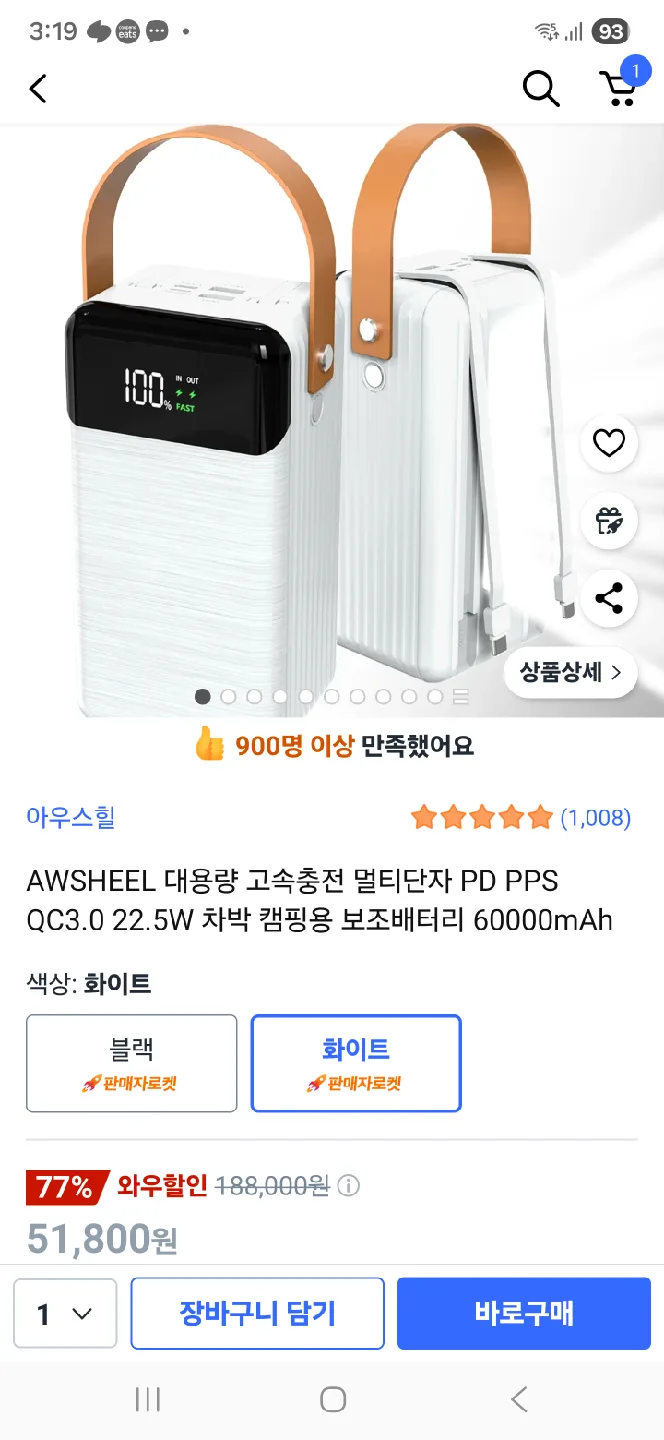Share this product
The image size is (664, 1440).
click(x=609, y=599)
